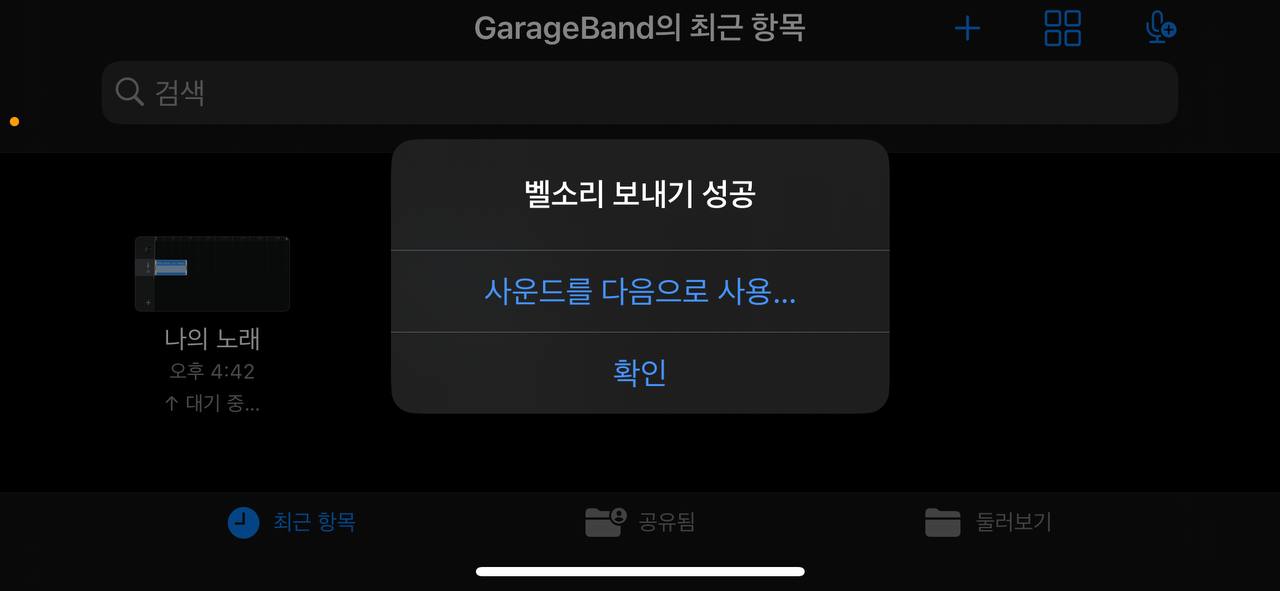The height and width of the screenshot is (591, 1280).
Task: Create a new song with plus icon
Action: (x=967, y=28)
